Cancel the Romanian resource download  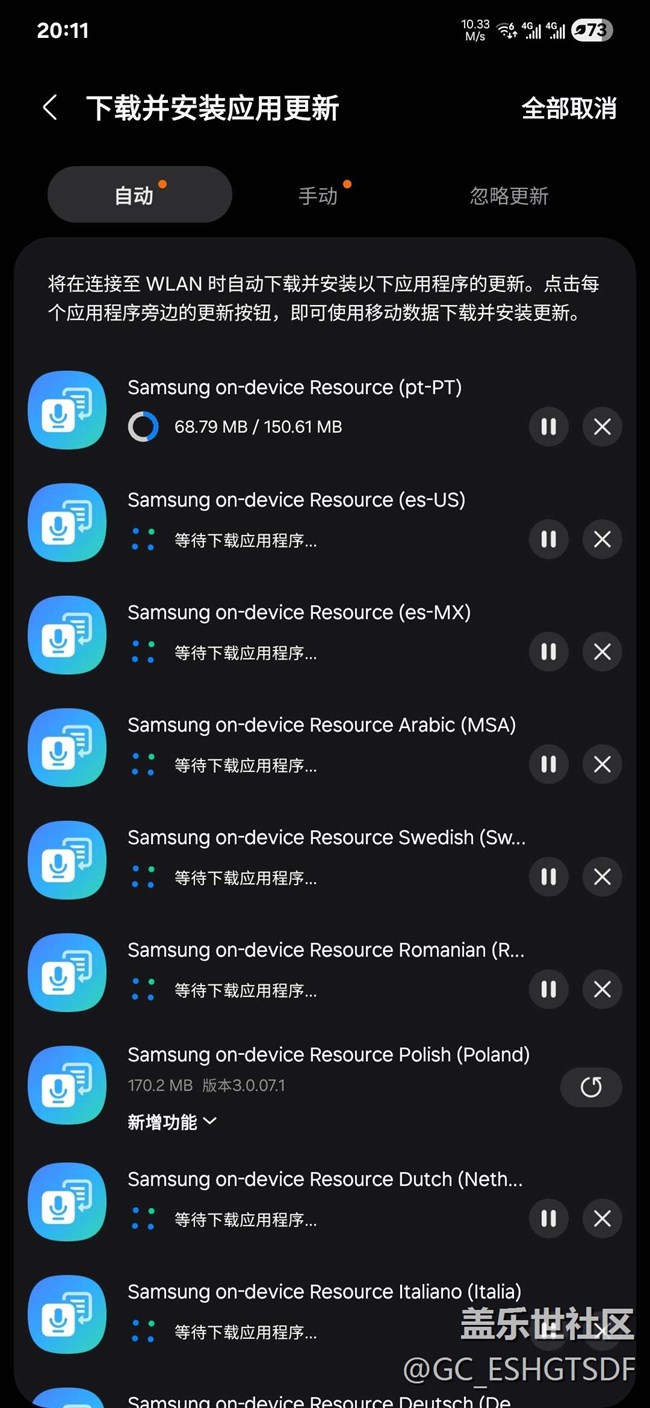tap(602, 989)
